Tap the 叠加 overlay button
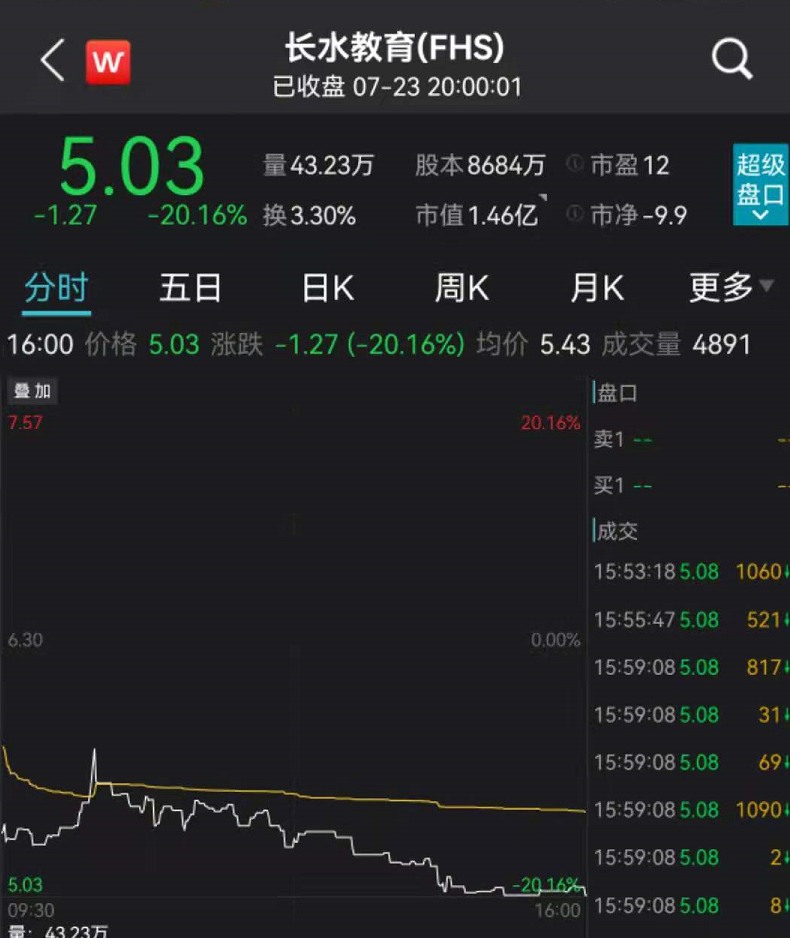Image resolution: width=790 pixels, height=938 pixels. [31, 391]
